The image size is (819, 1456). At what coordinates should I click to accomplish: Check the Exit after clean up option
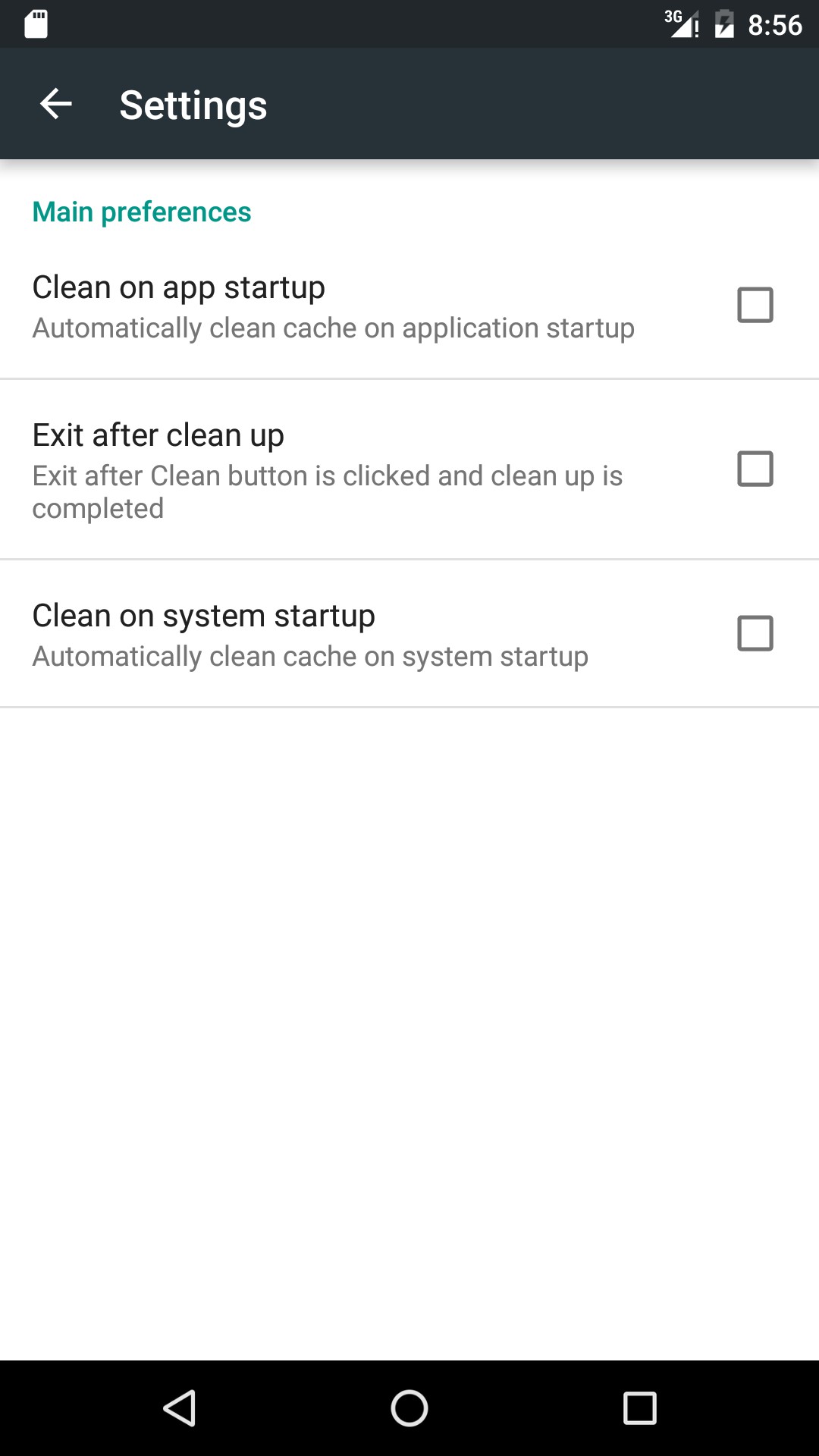[x=755, y=469]
